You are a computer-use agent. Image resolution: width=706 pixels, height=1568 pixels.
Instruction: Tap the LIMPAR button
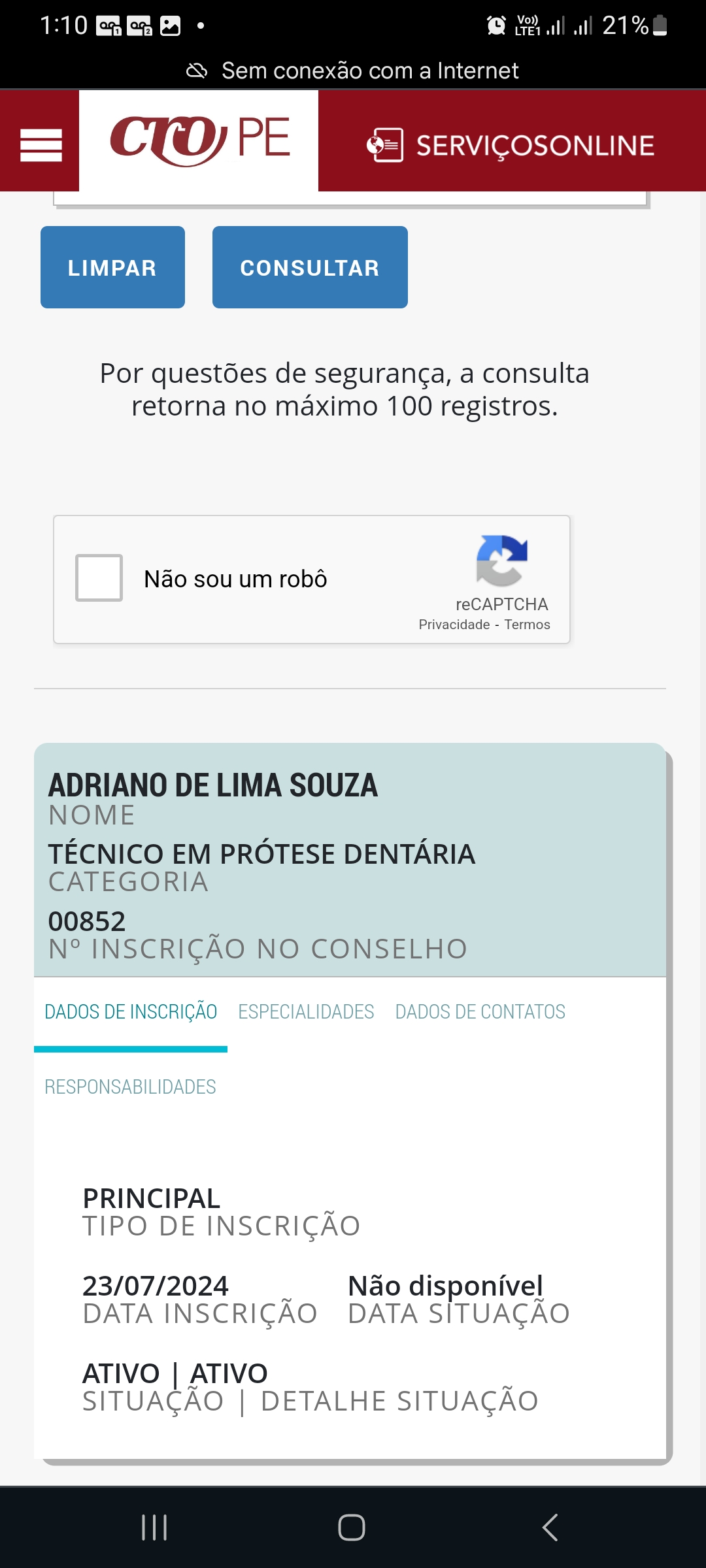pos(112,267)
